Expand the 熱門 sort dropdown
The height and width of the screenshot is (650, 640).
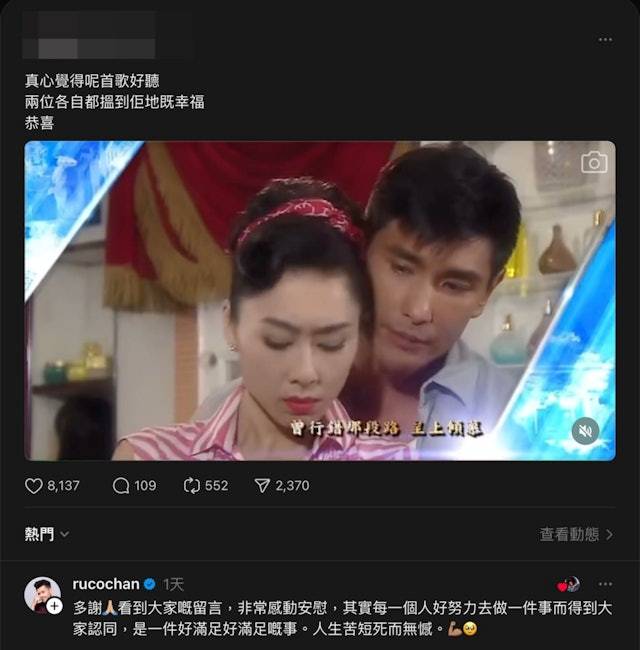tap(47, 534)
